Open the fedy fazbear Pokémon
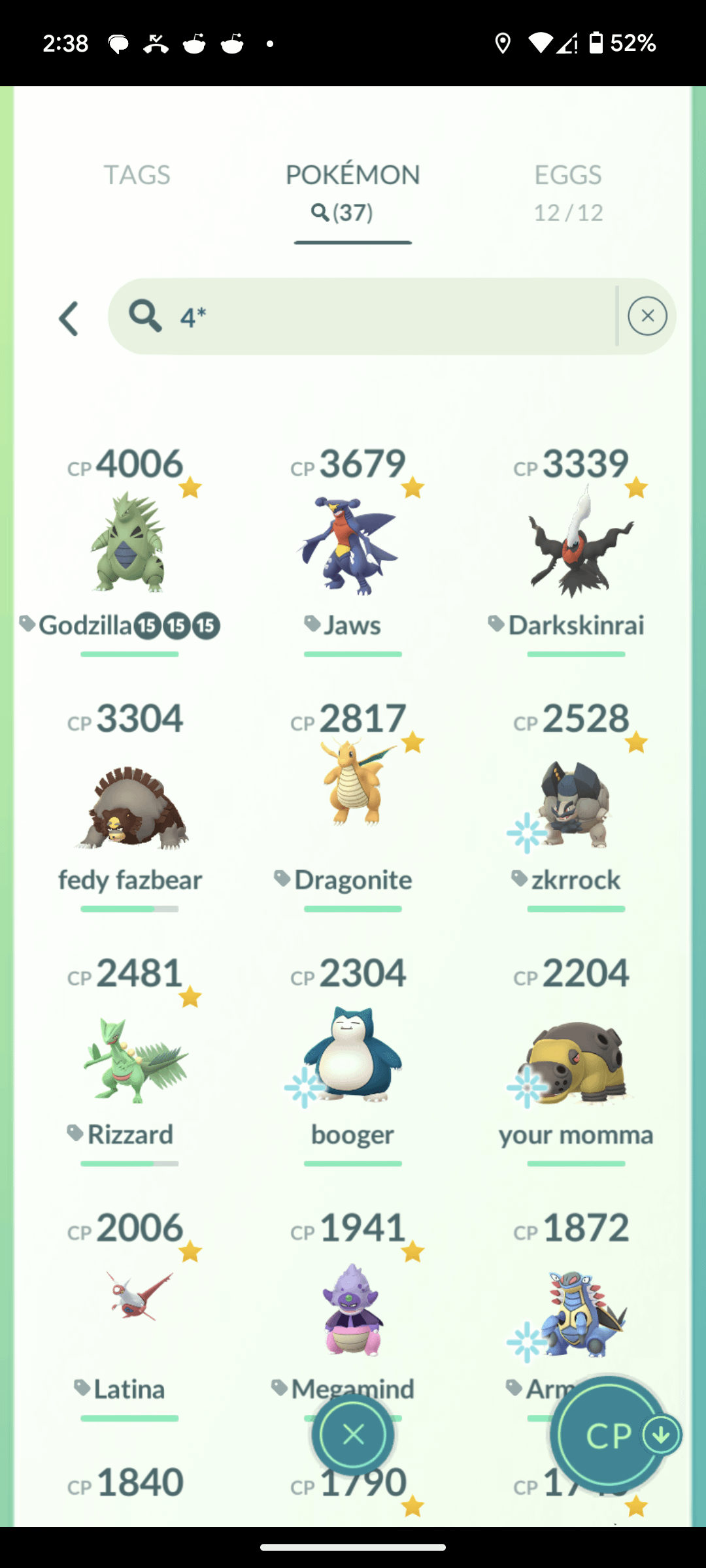The height and width of the screenshot is (1568, 706). 129,804
